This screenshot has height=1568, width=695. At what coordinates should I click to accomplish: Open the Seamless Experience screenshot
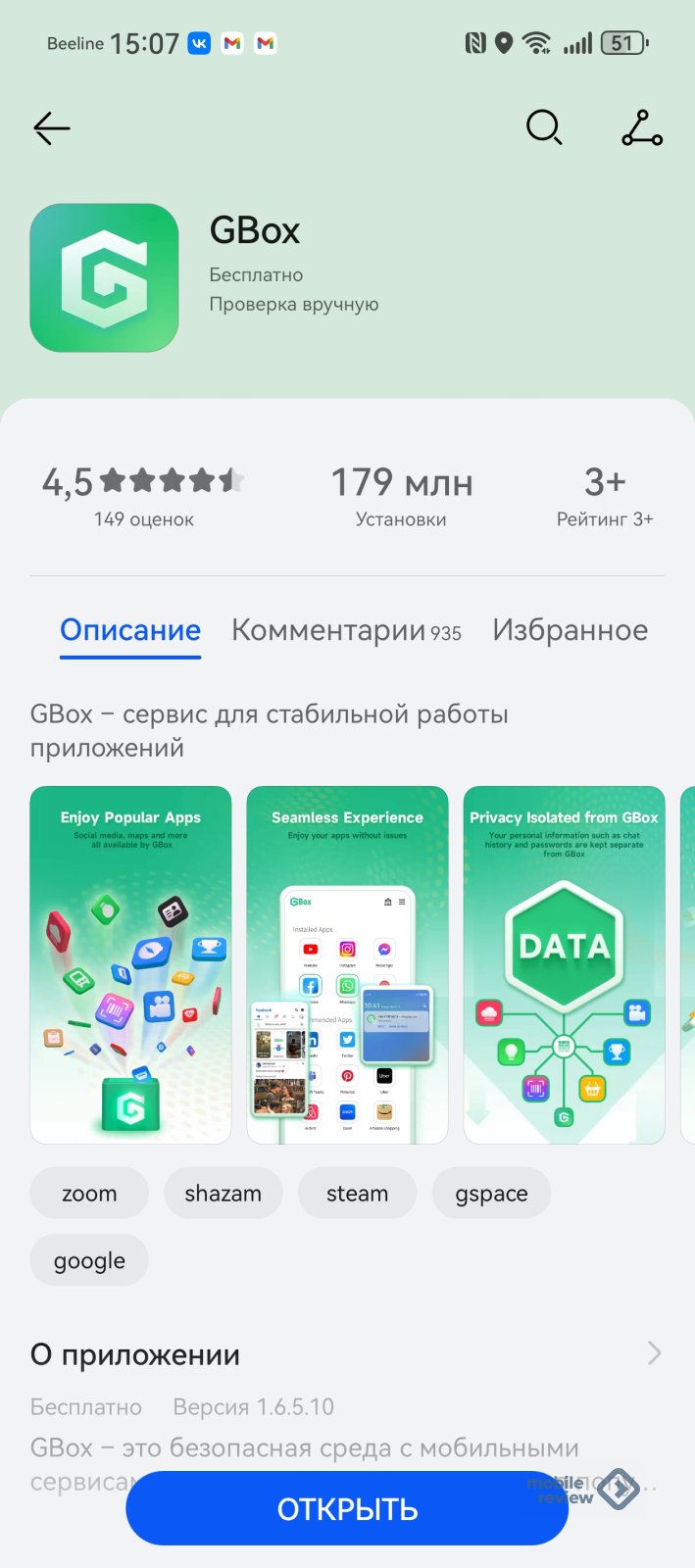pos(347,964)
